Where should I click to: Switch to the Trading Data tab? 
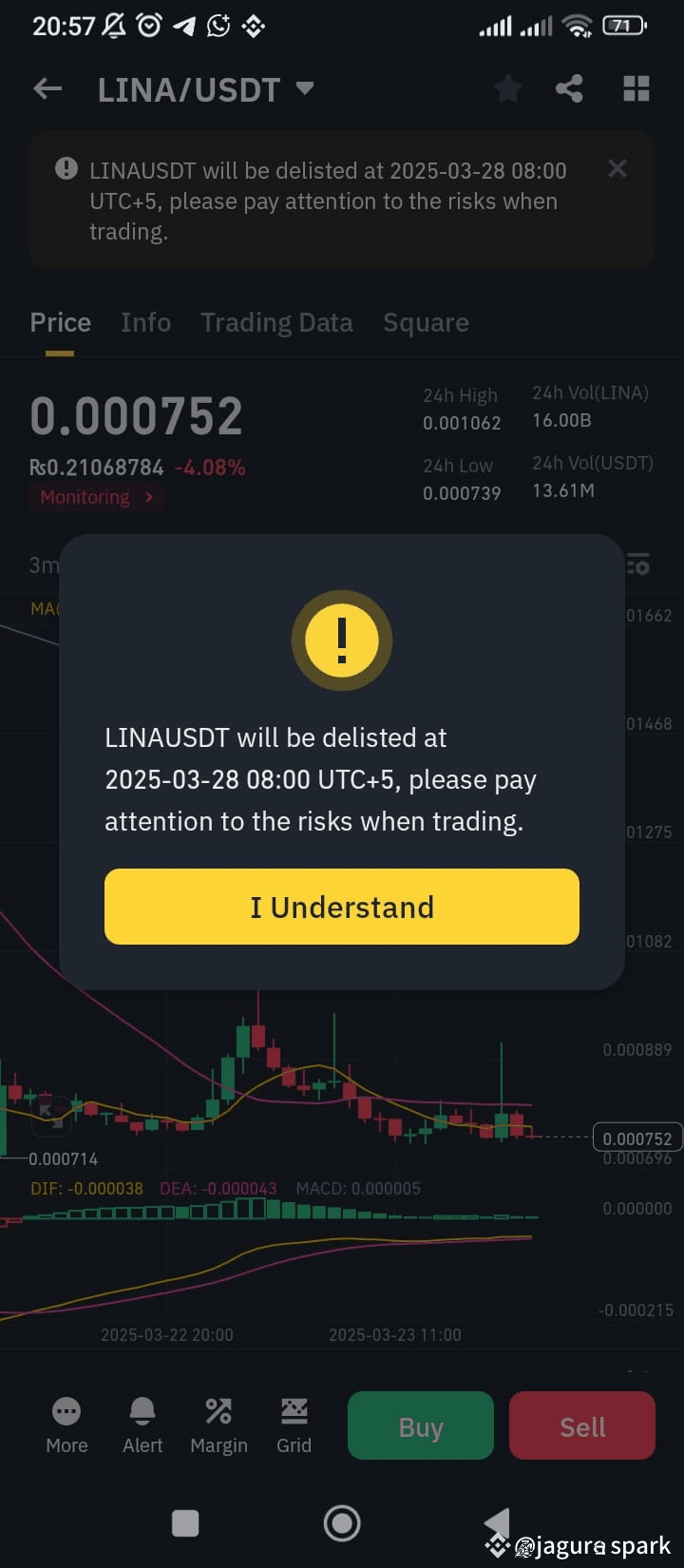pyautogui.click(x=276, y=322)
